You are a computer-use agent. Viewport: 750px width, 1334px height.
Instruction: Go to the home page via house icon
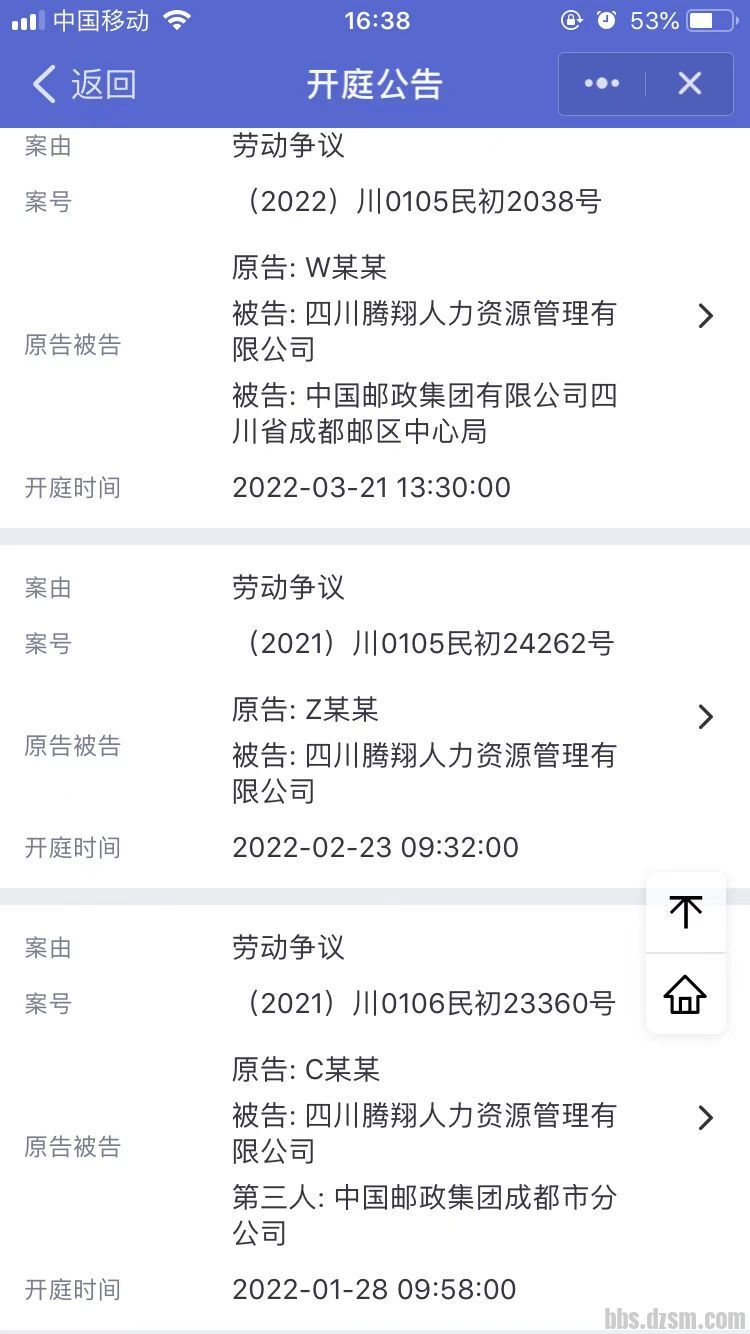point(685,994)
